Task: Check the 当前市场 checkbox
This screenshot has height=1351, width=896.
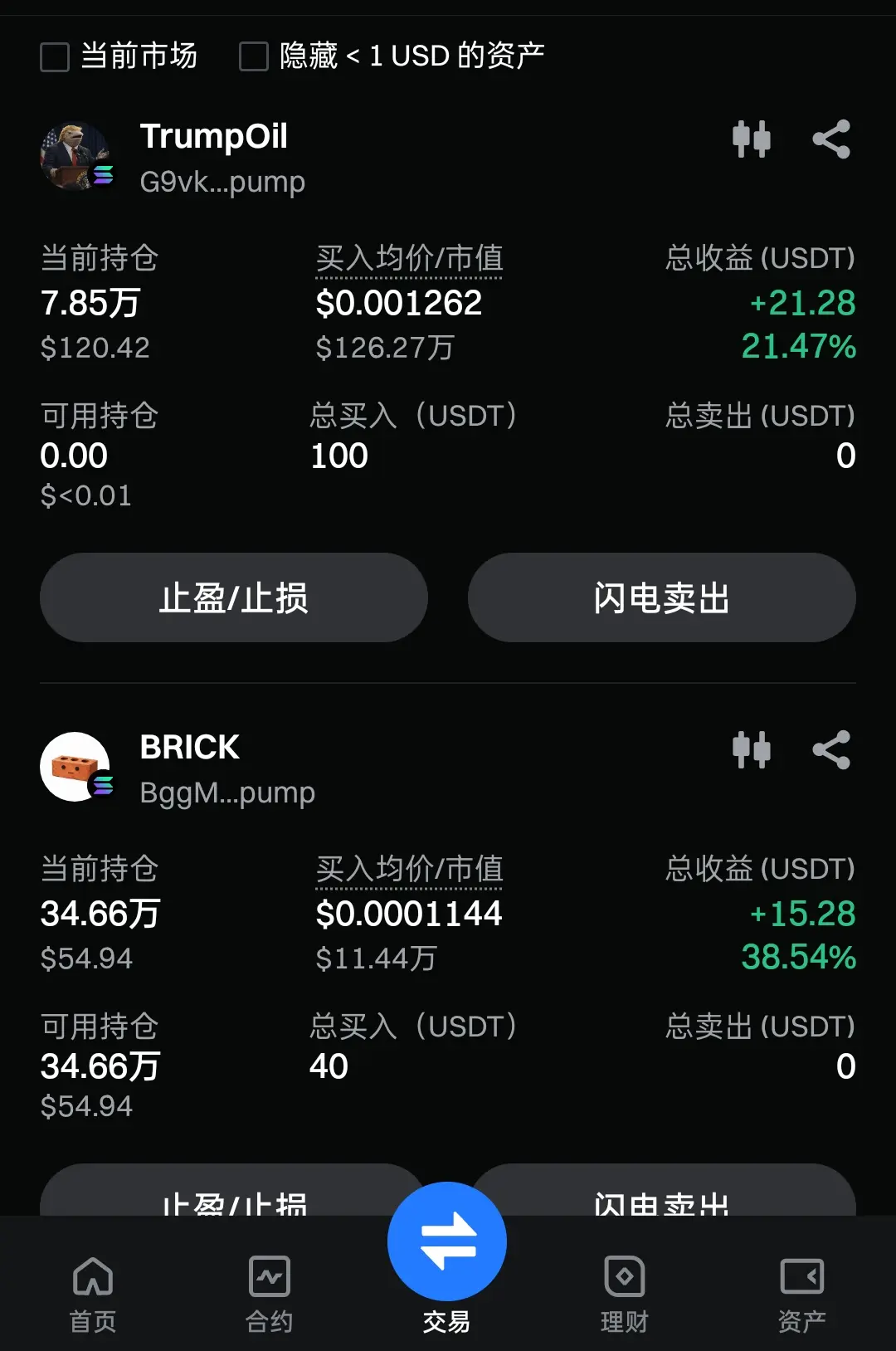Action: pos(55,57)
